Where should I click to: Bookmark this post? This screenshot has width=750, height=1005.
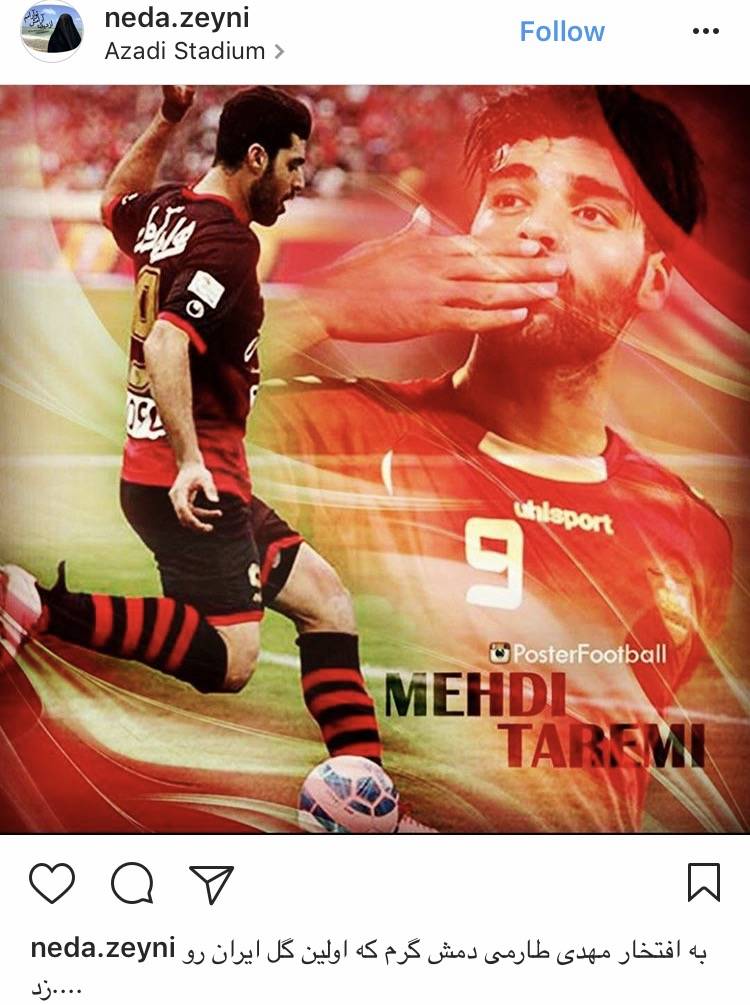pyautogui.click(x=704, y=883)
